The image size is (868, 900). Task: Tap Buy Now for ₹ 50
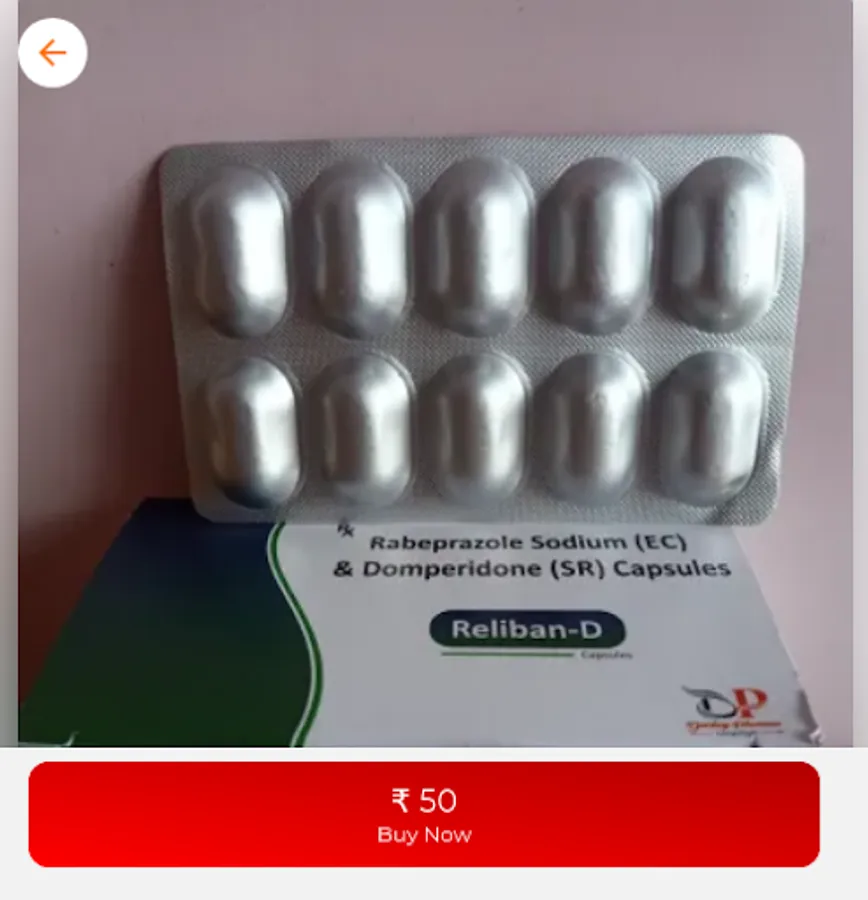click(x=424, y=814)
